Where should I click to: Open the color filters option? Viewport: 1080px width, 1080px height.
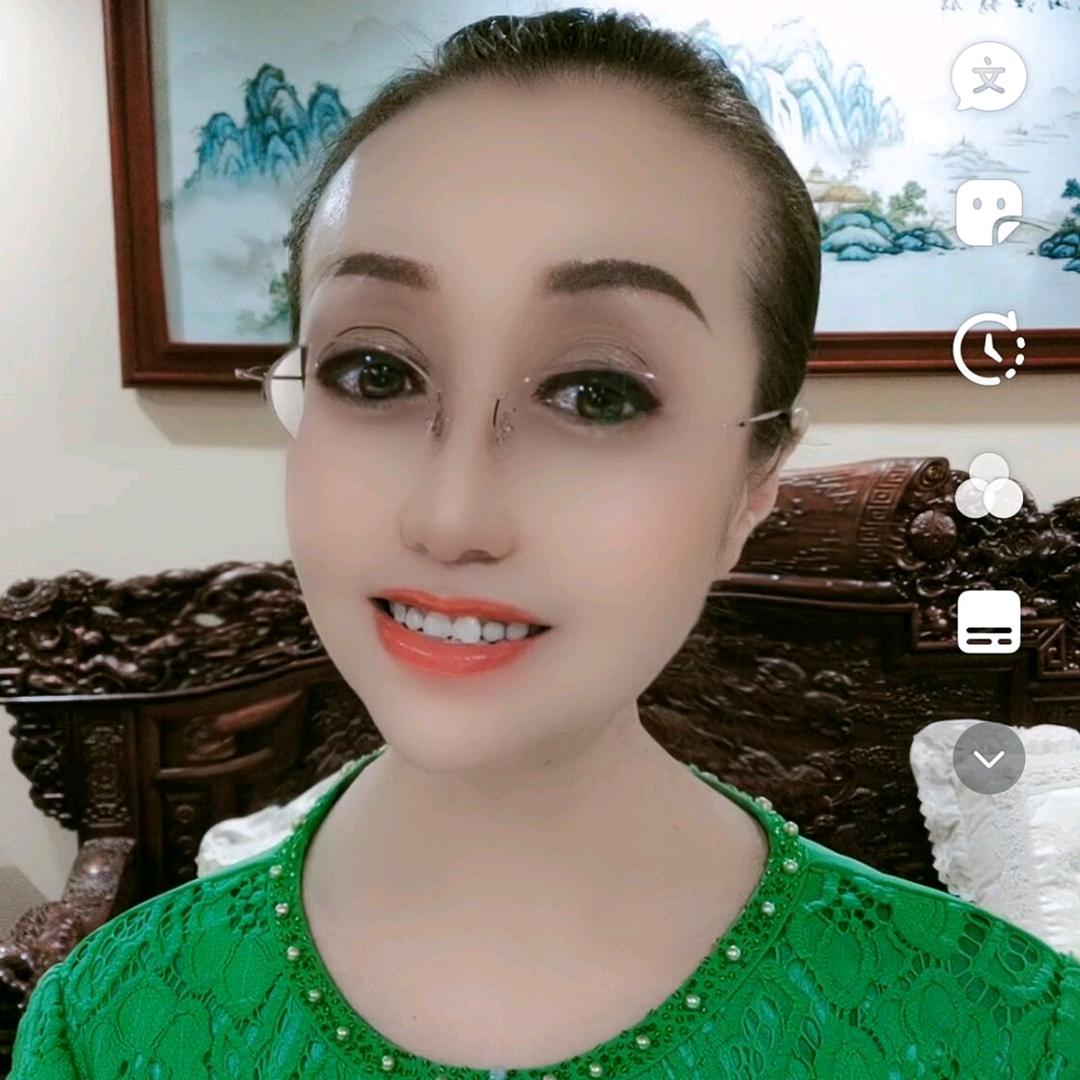[988, 486]
